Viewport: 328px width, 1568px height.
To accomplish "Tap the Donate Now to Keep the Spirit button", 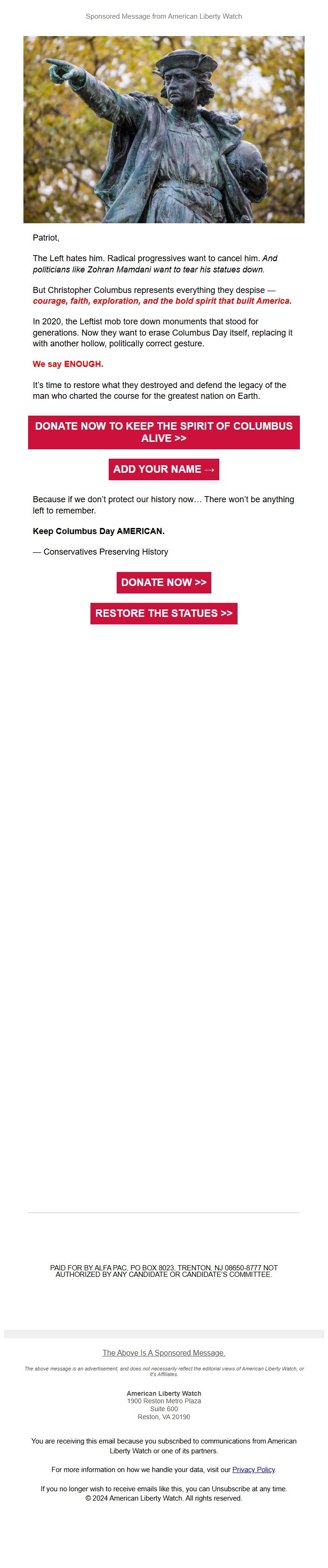I will (x=164, y=432).
